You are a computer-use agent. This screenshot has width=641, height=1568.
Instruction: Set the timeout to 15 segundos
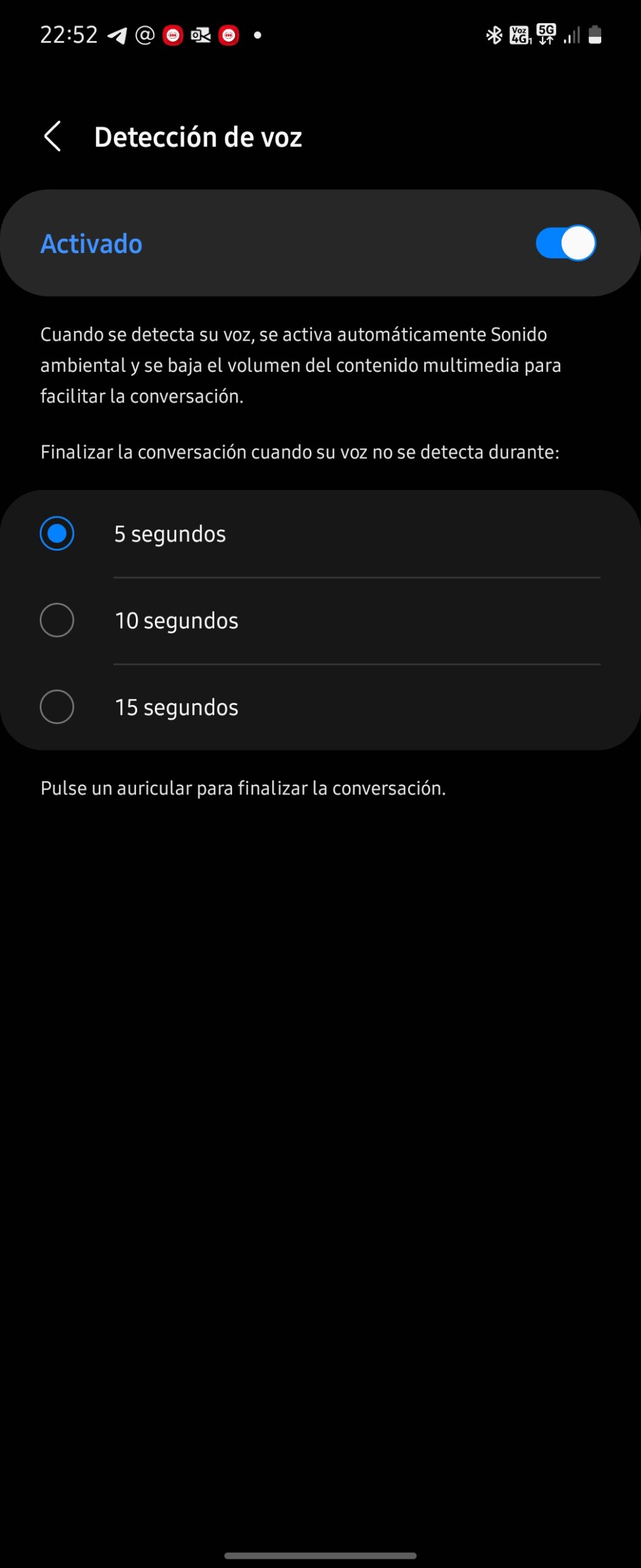click(57, 707)
